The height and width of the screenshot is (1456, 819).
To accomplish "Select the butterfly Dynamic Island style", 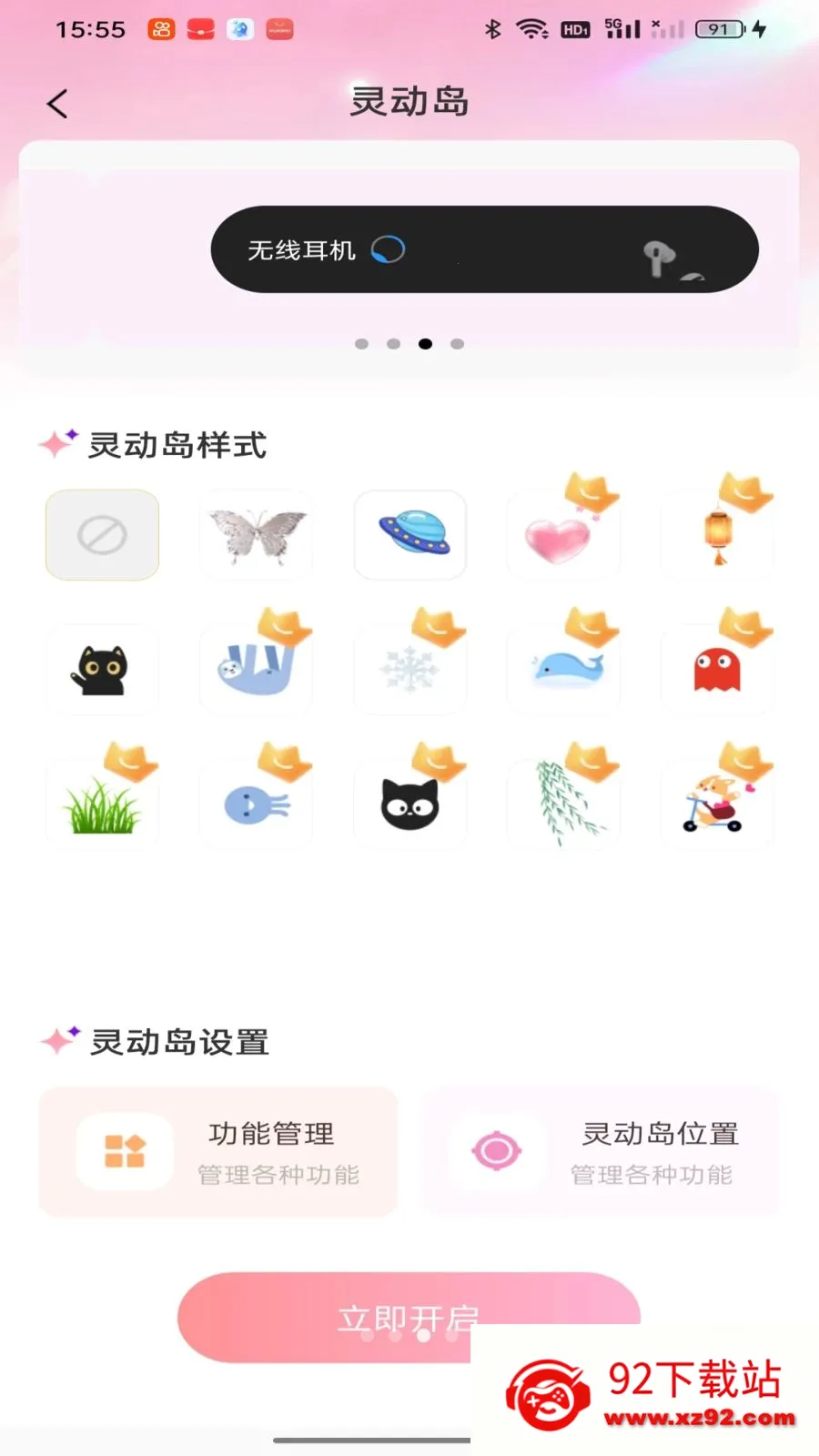I will click(256, 534).
